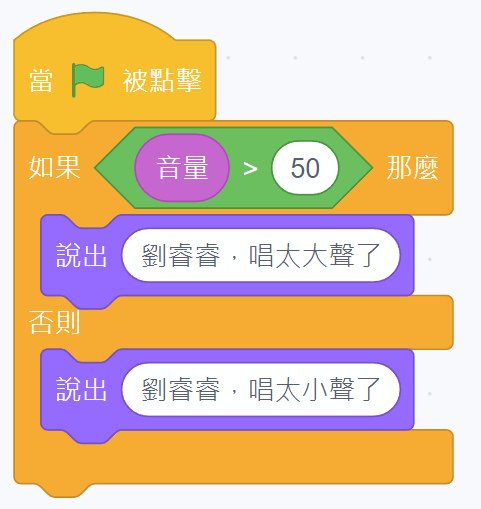Tap the 音量 reporter block
The image size is (481, 509).
182,168
